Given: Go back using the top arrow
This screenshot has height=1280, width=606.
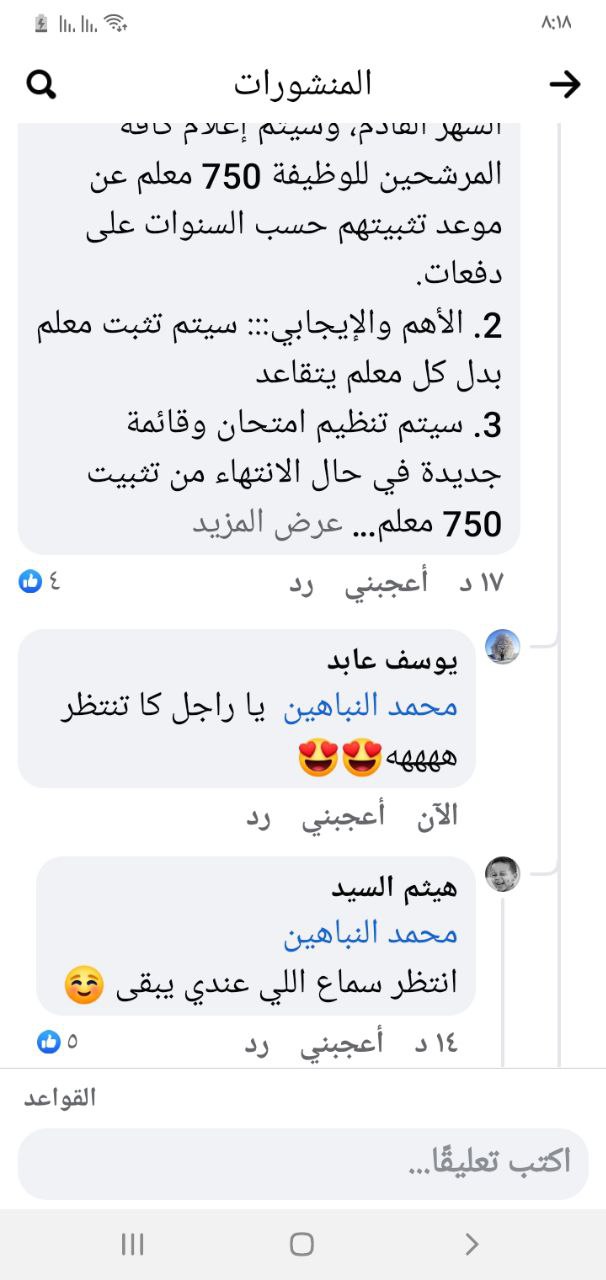Looking at the screenshot, I should point(565,85).
